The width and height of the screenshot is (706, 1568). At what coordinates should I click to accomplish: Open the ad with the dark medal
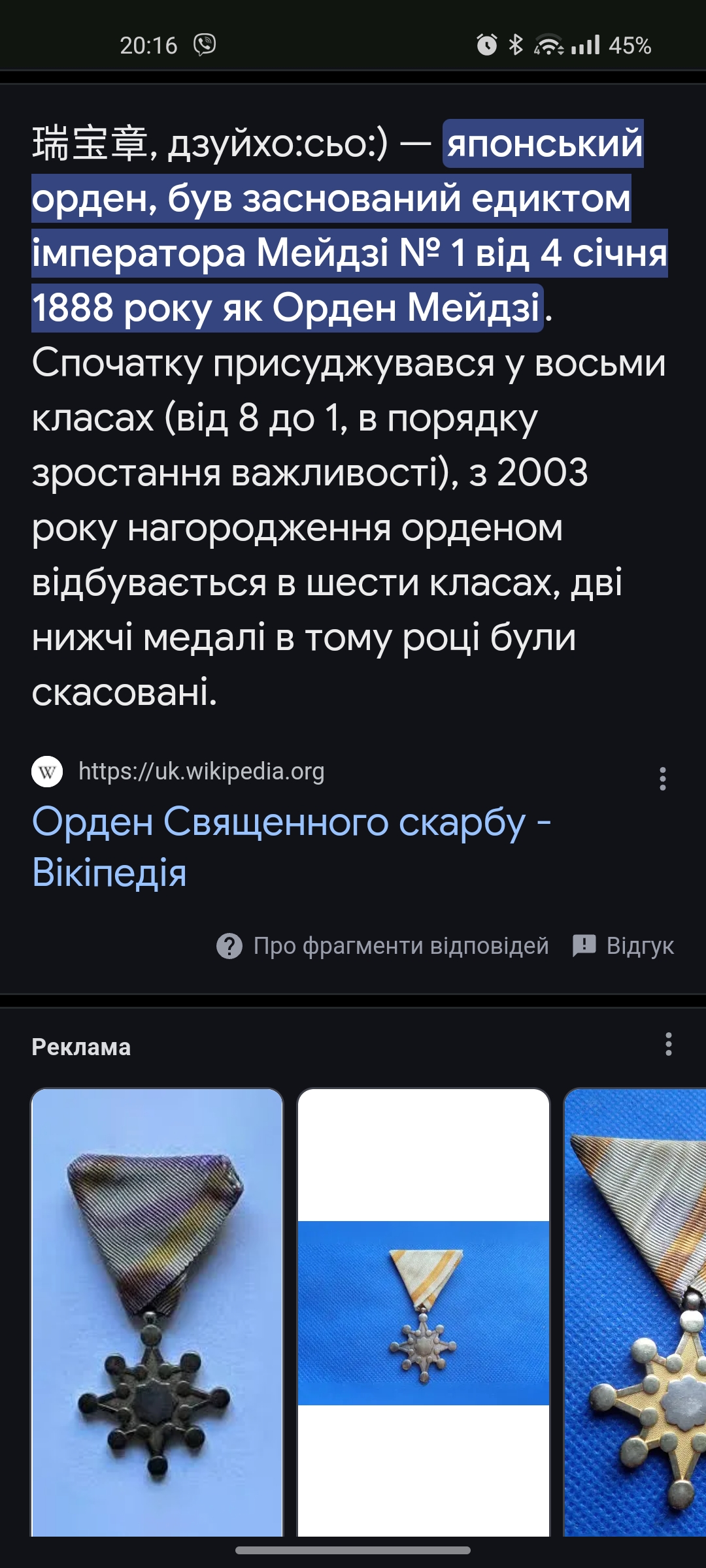point(157,1312)
